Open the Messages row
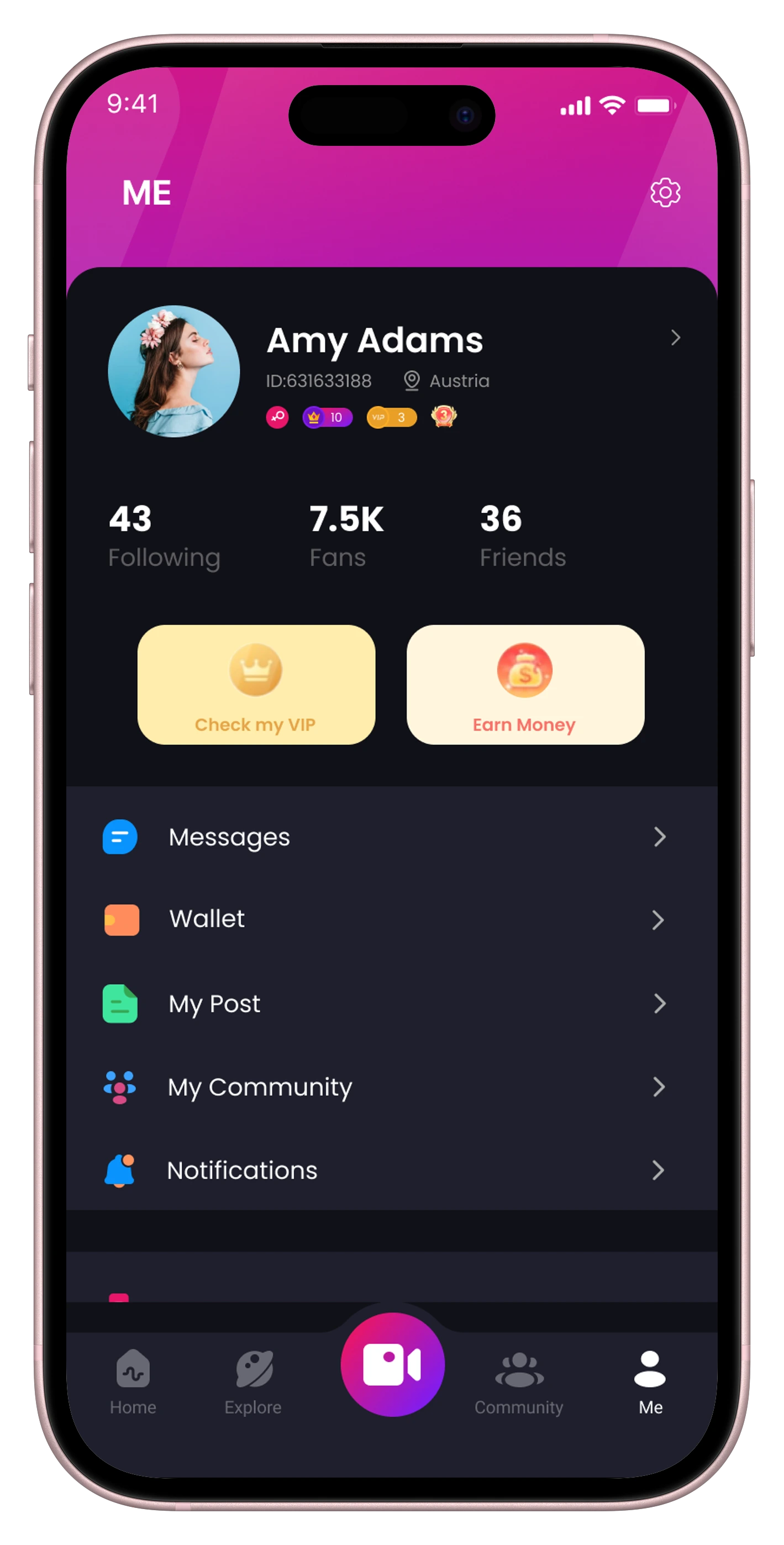This screenshot has width=784, height=1545. pos(384,837)
